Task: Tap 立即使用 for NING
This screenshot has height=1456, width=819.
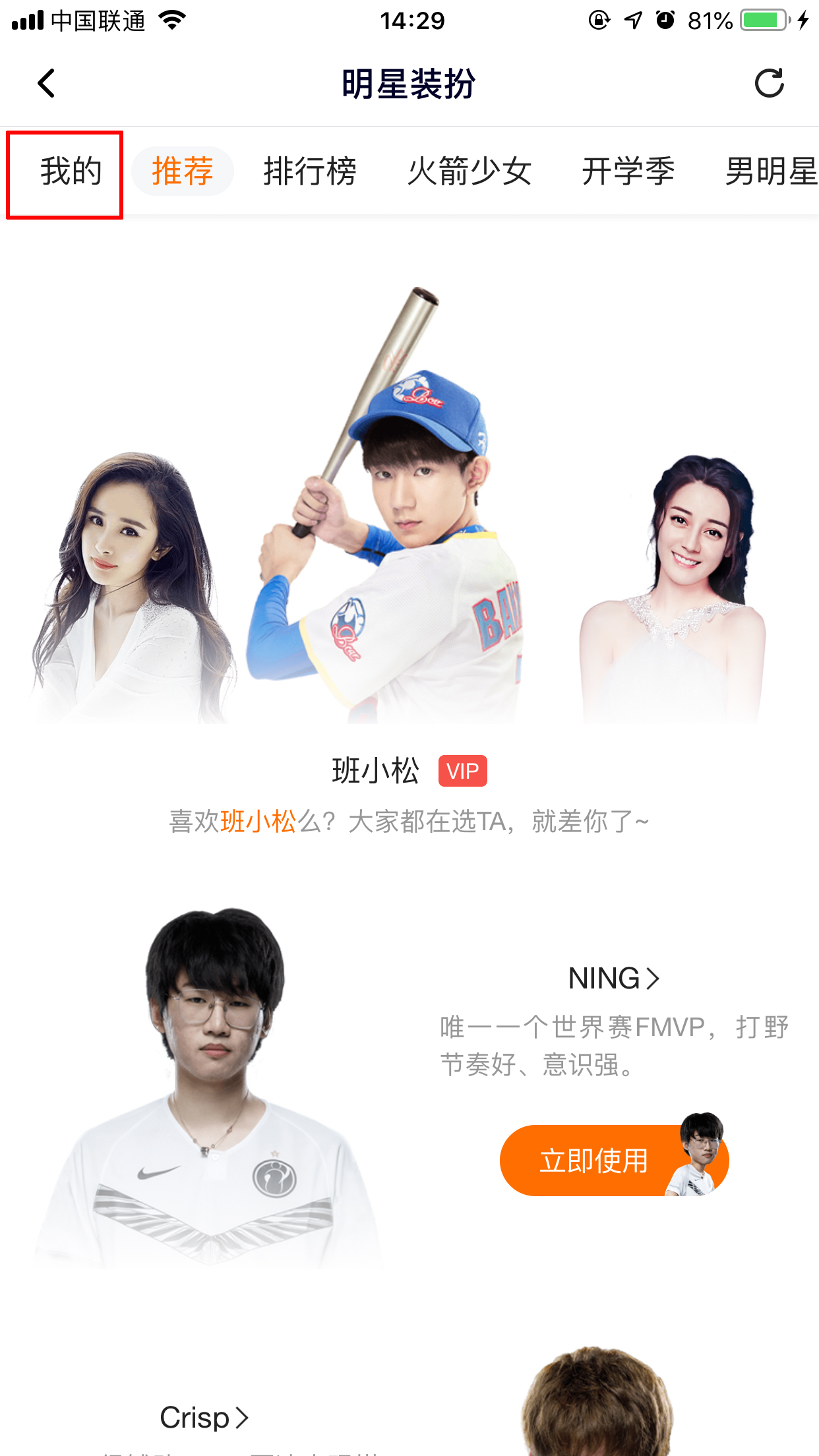Action: (x=593, y=1161)
